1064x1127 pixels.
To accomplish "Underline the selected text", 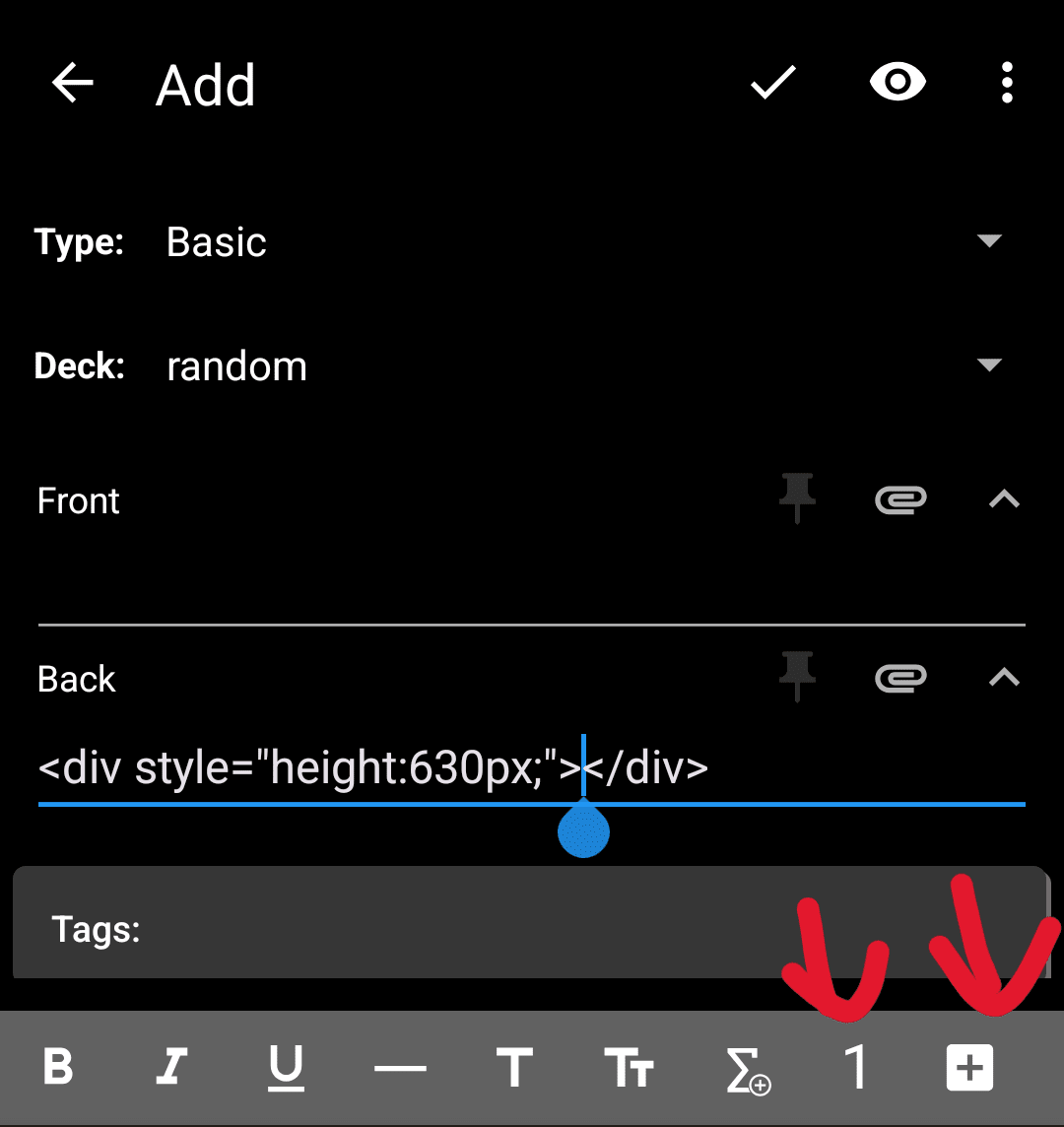I will 286,1068.
